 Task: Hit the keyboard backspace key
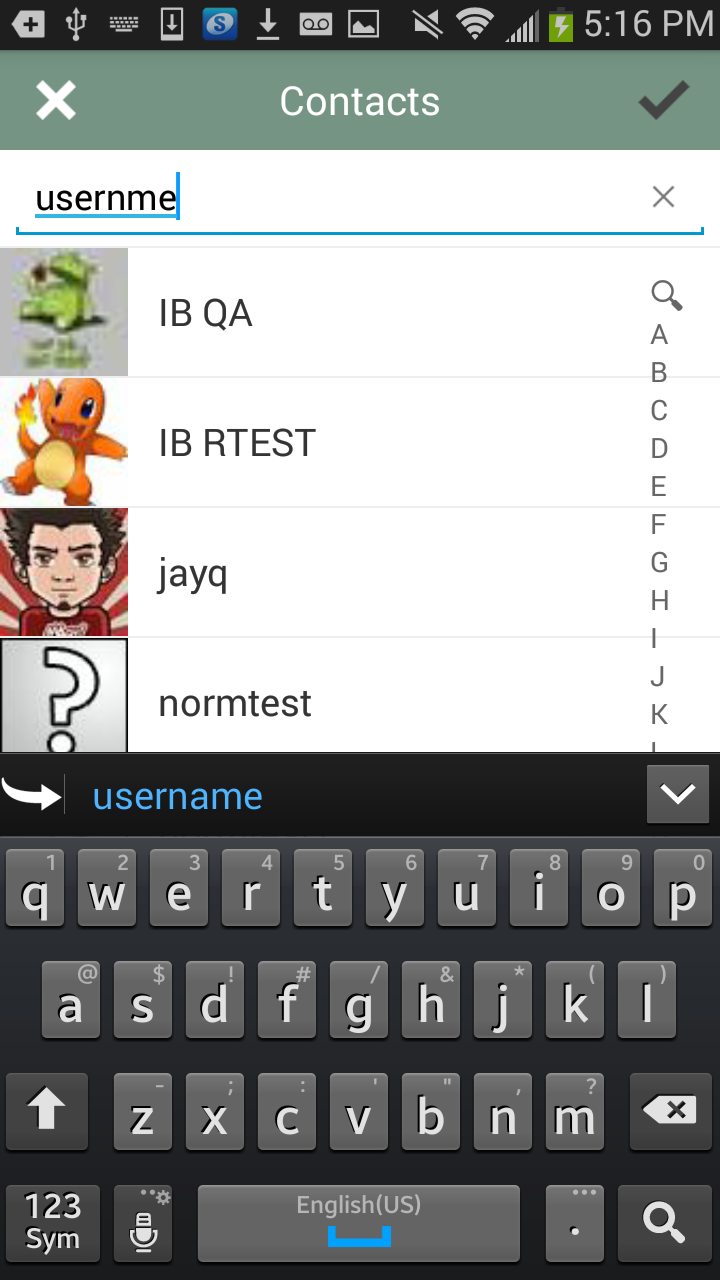click(x=671, y=1110)
